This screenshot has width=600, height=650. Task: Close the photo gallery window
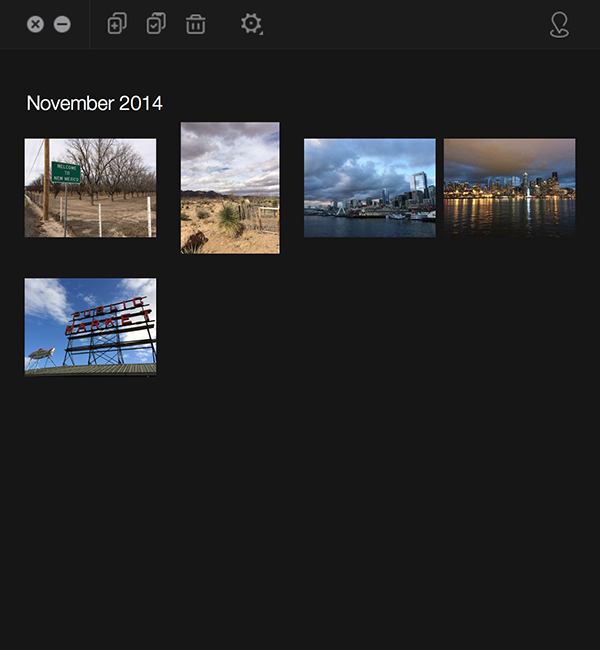coord(35,24)
